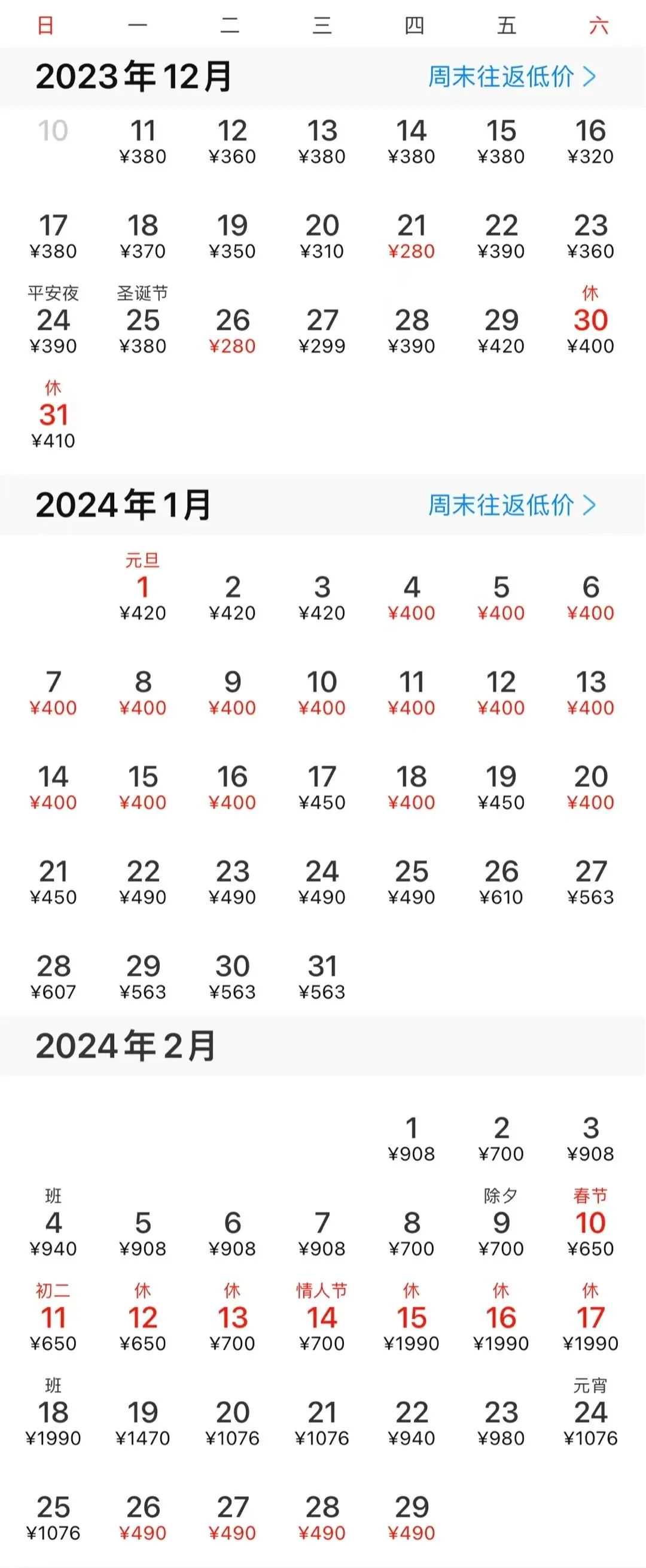Select January 28 priced ¥607
The width and height of the screenshot is (646, 1568).
click(53, 976)
